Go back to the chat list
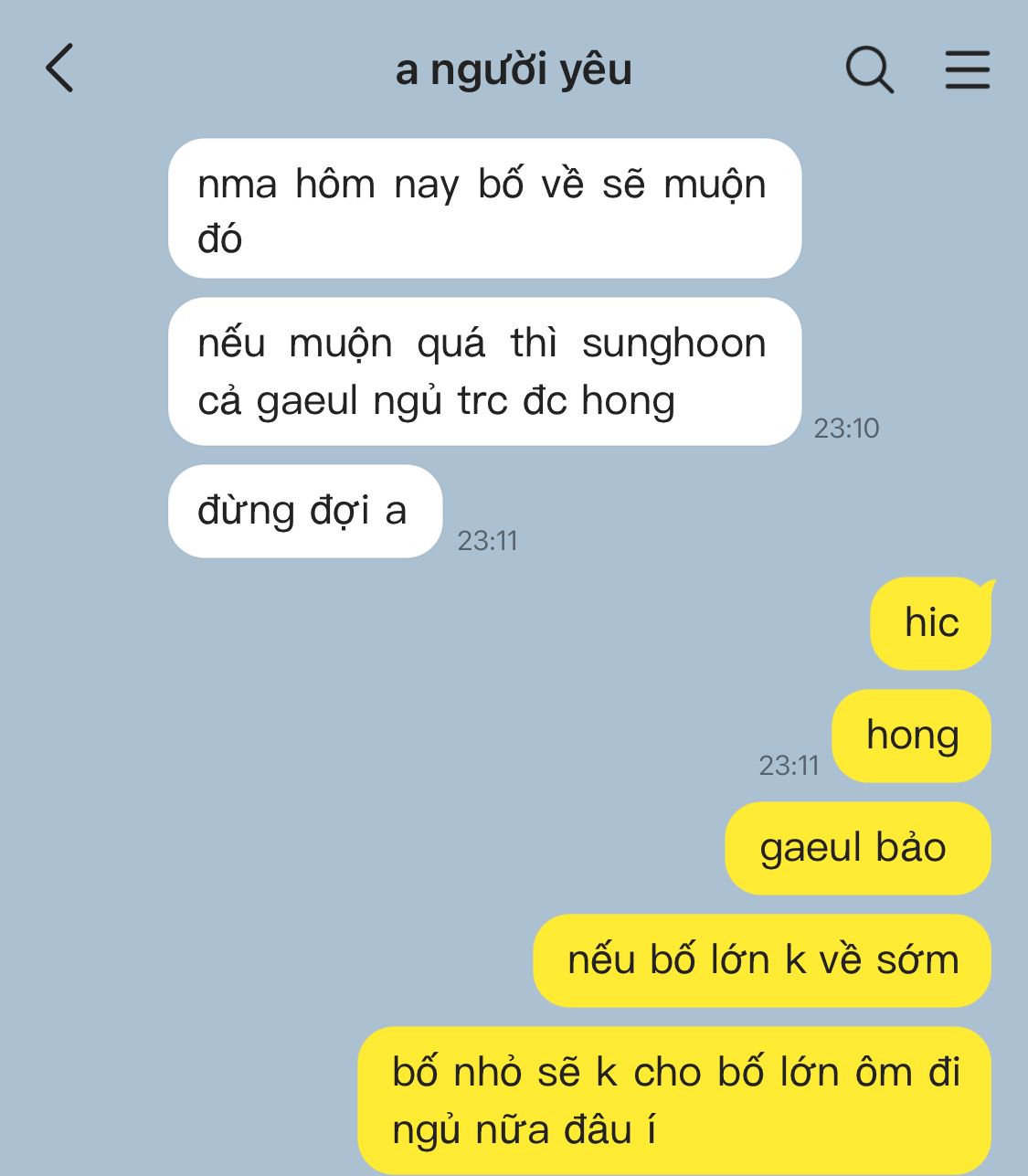Image resolution: width=1028 pixels, height=1176 pixels. (x=59, y=69)
